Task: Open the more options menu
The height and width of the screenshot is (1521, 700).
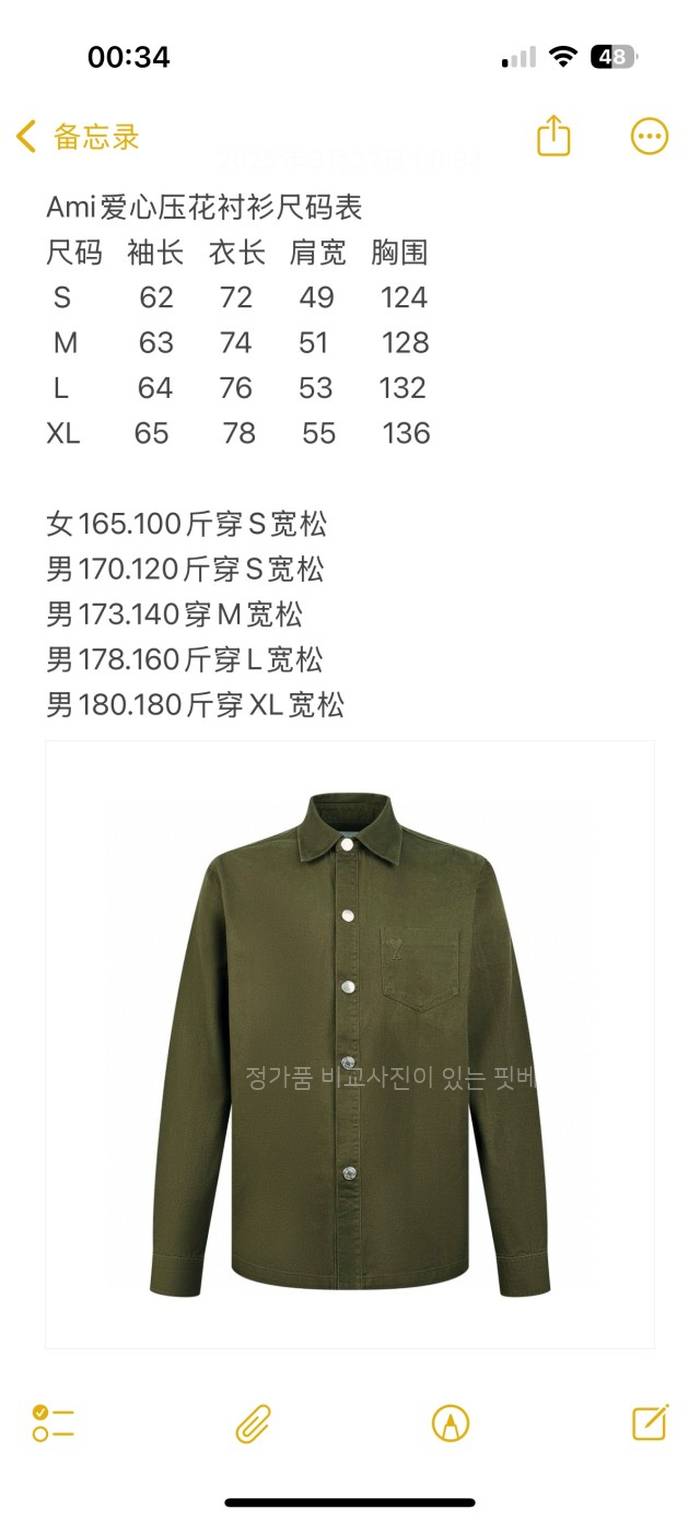Action: 649,136
